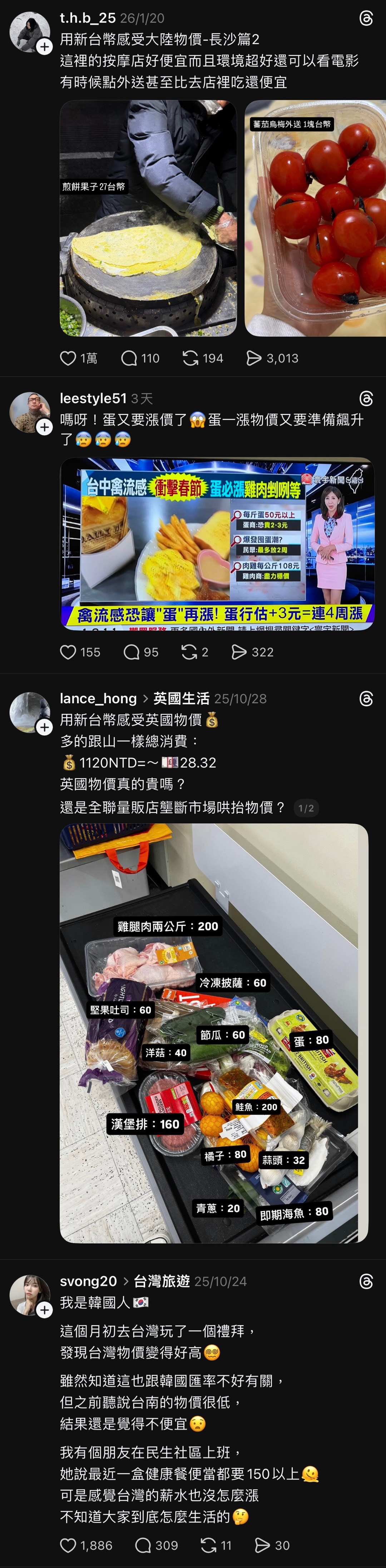The image size is (386, 1568).
Task: Open the 英國生活 topic
Action: tap(181, 698)
